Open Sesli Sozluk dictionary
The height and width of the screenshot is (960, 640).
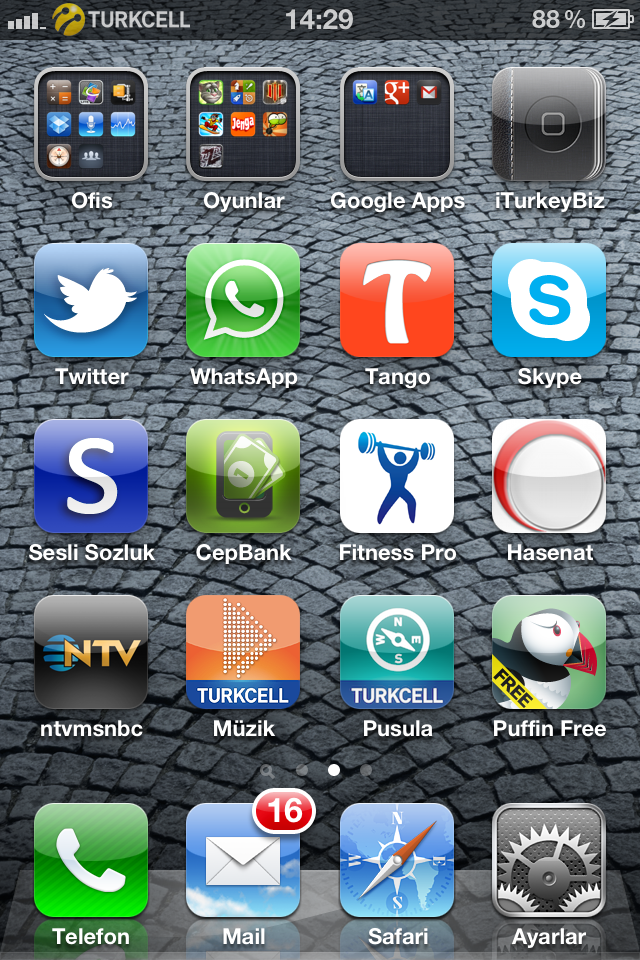pyautogui.click(x=91, y=476)
